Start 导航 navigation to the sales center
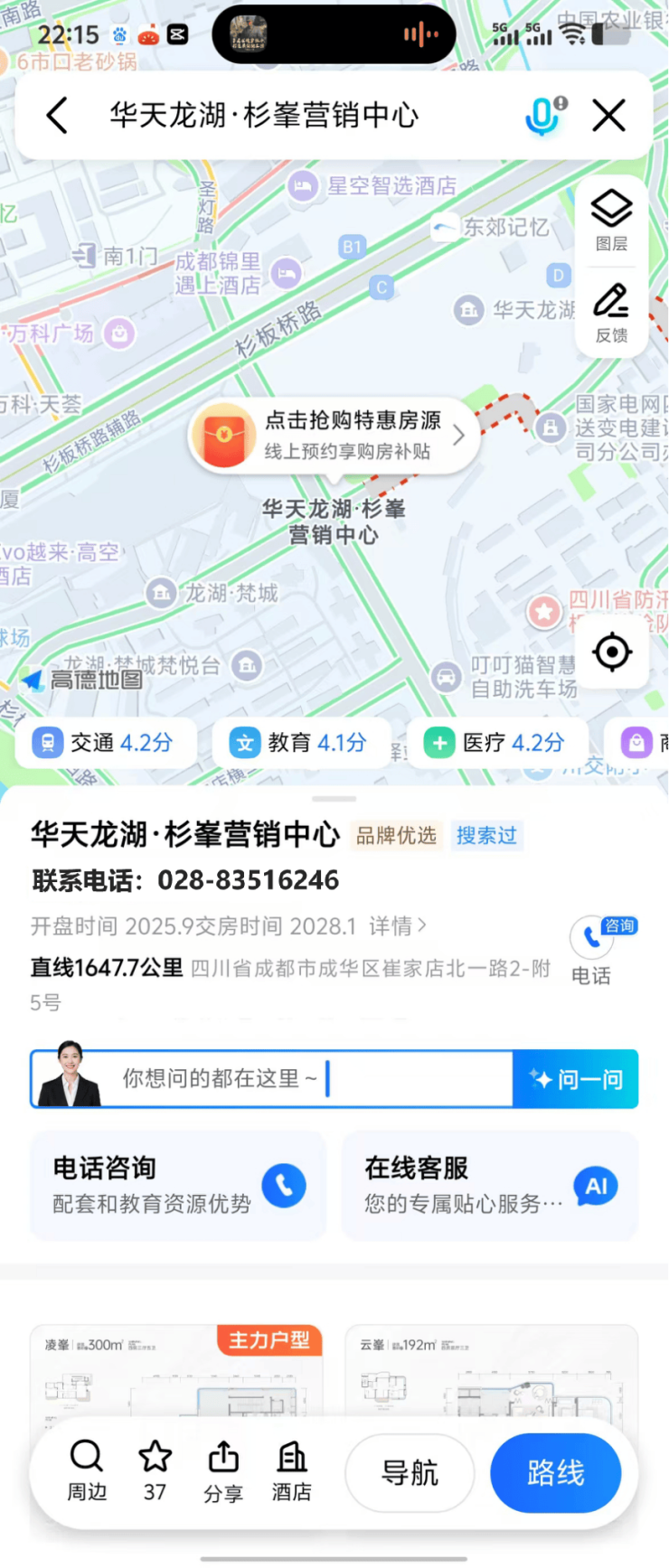The width and height of the screenshot is (669, 1568). pyautogui.click(x=410, y=1472)
